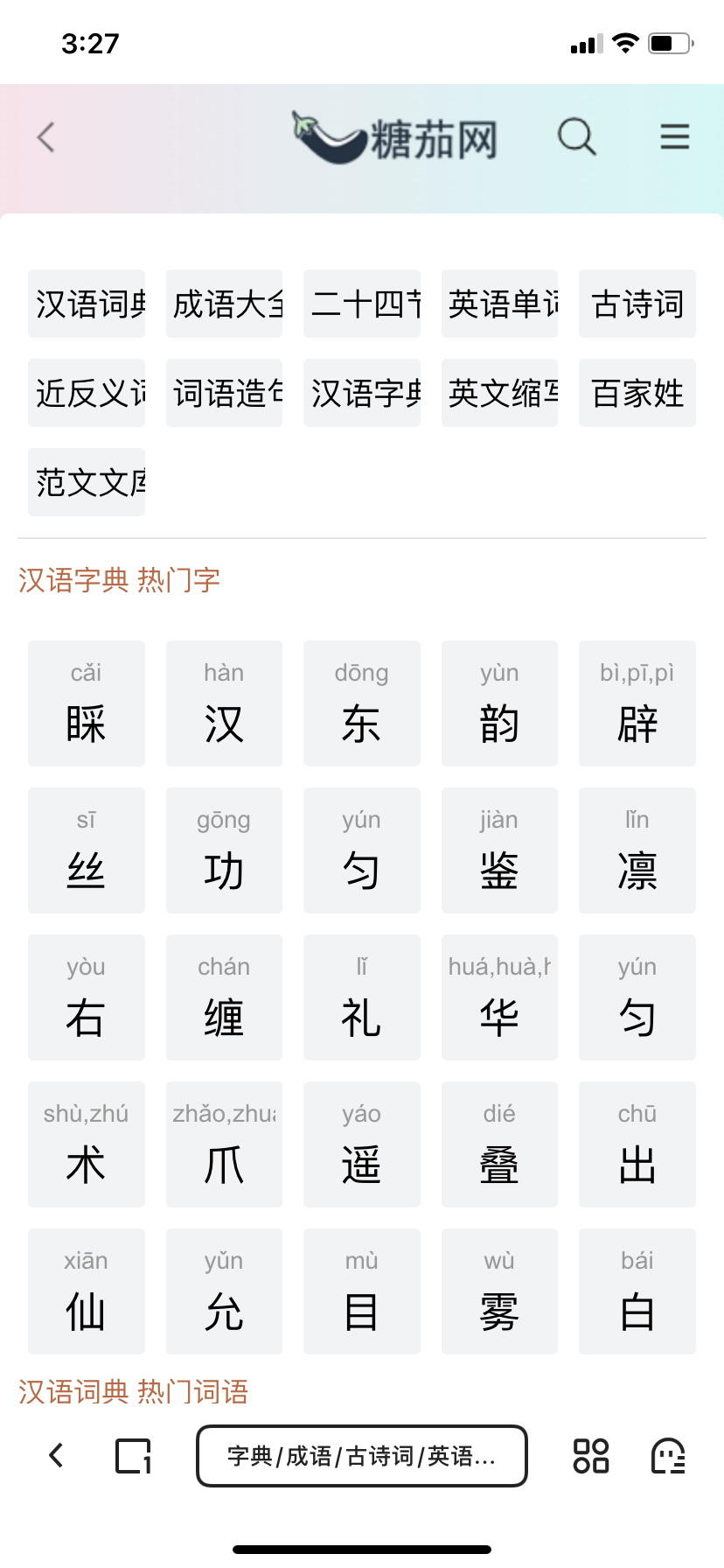
Task: Go back using the header arrow
Action: (46, 136)
